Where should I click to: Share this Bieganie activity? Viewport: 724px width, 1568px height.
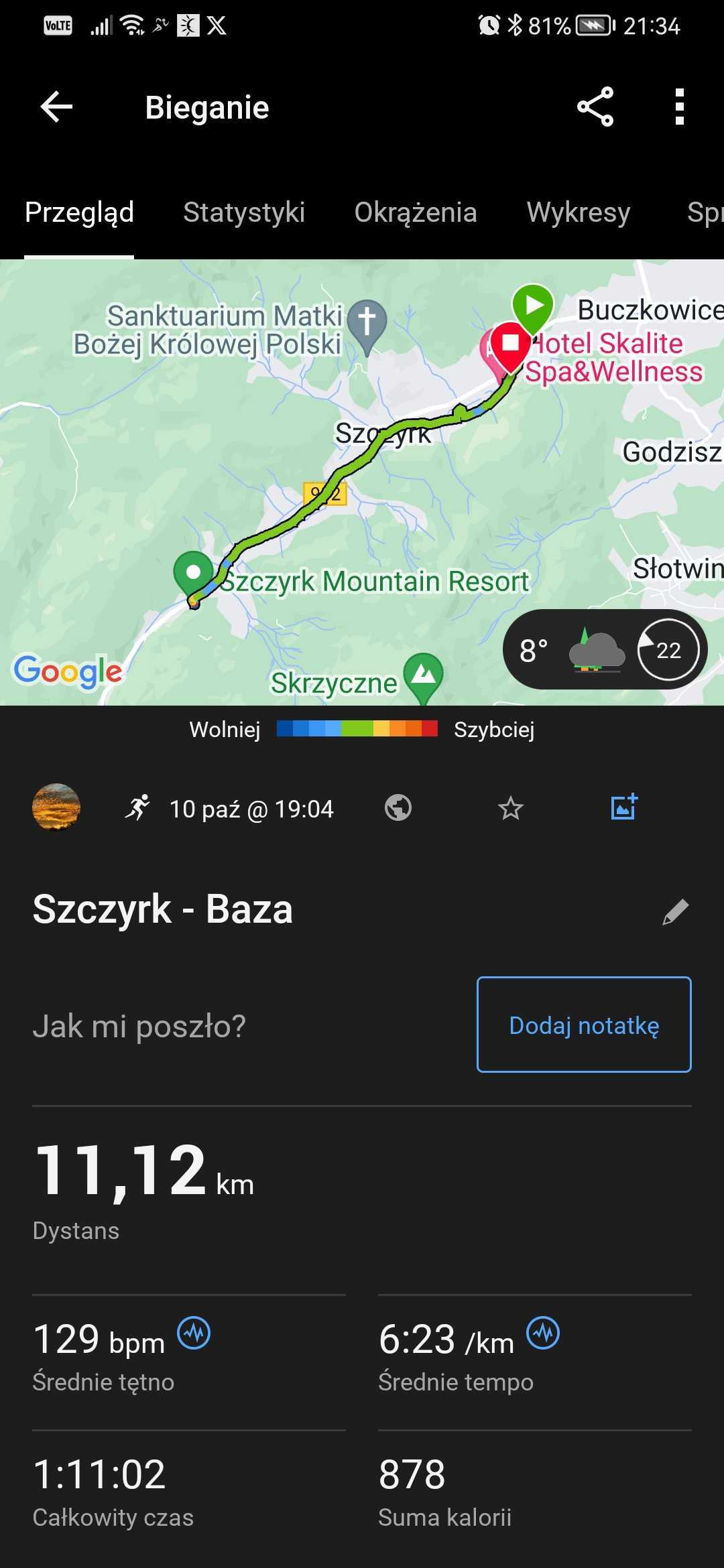click(595, 107)
